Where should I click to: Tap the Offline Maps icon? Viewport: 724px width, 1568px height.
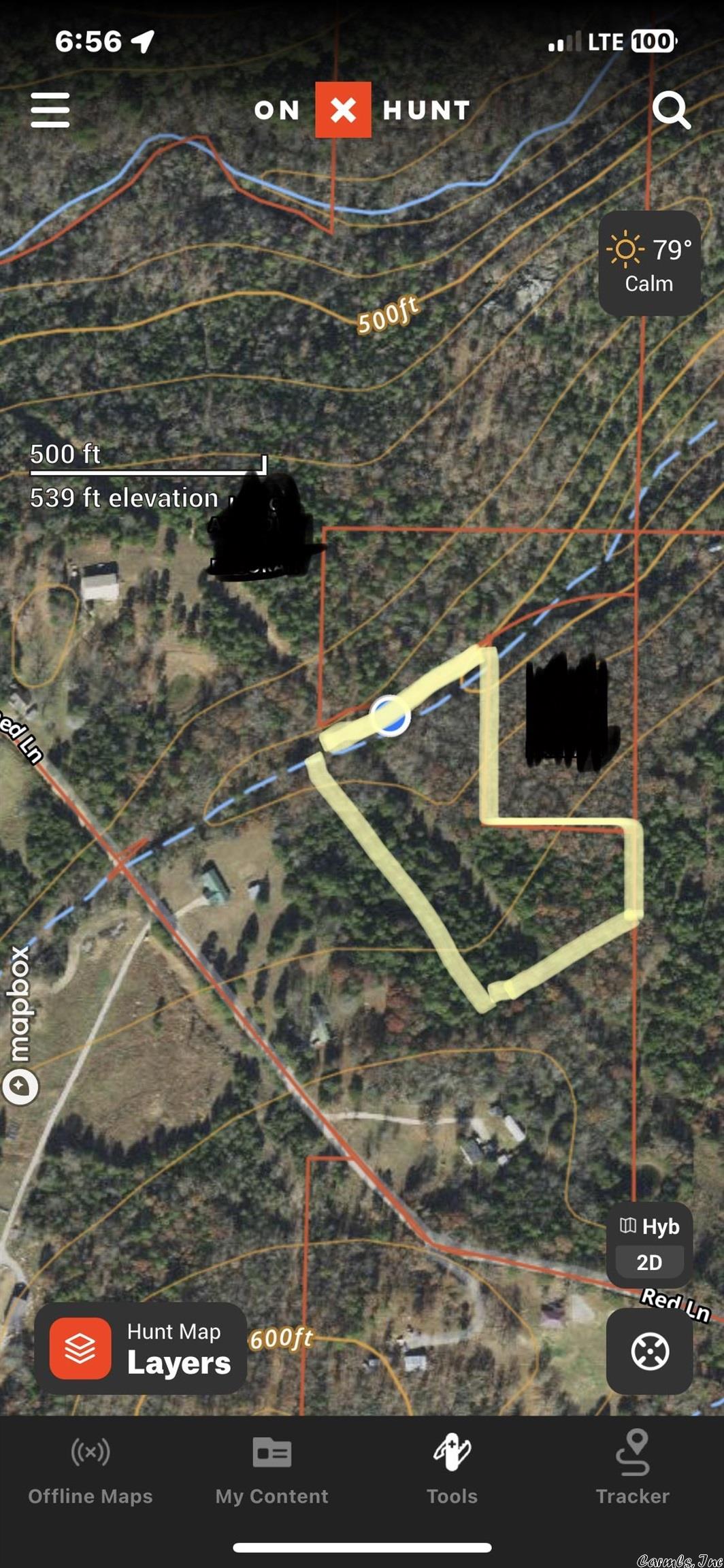coord(90,1450)
